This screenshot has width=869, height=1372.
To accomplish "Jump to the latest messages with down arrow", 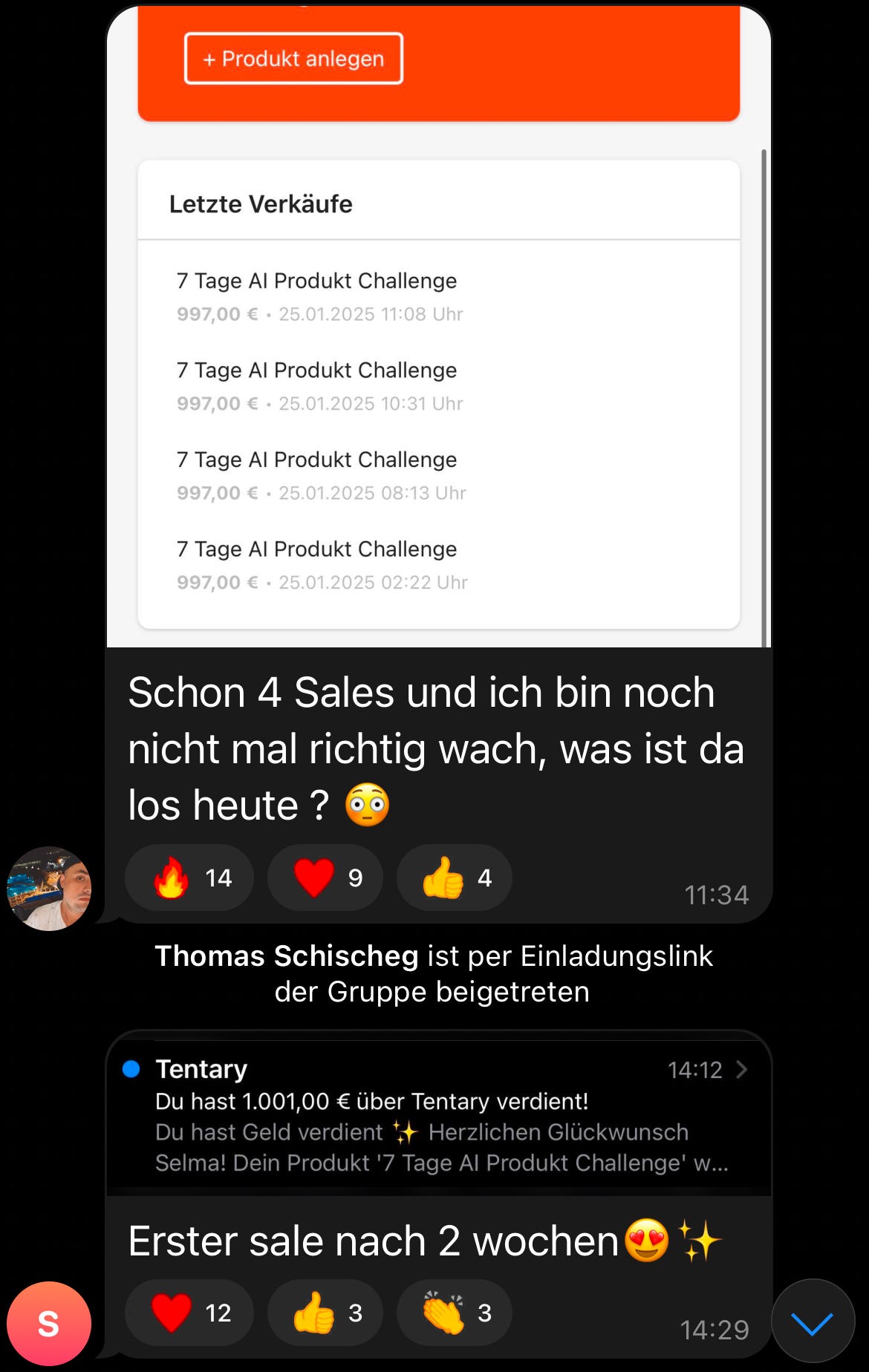I will 813,1322.
